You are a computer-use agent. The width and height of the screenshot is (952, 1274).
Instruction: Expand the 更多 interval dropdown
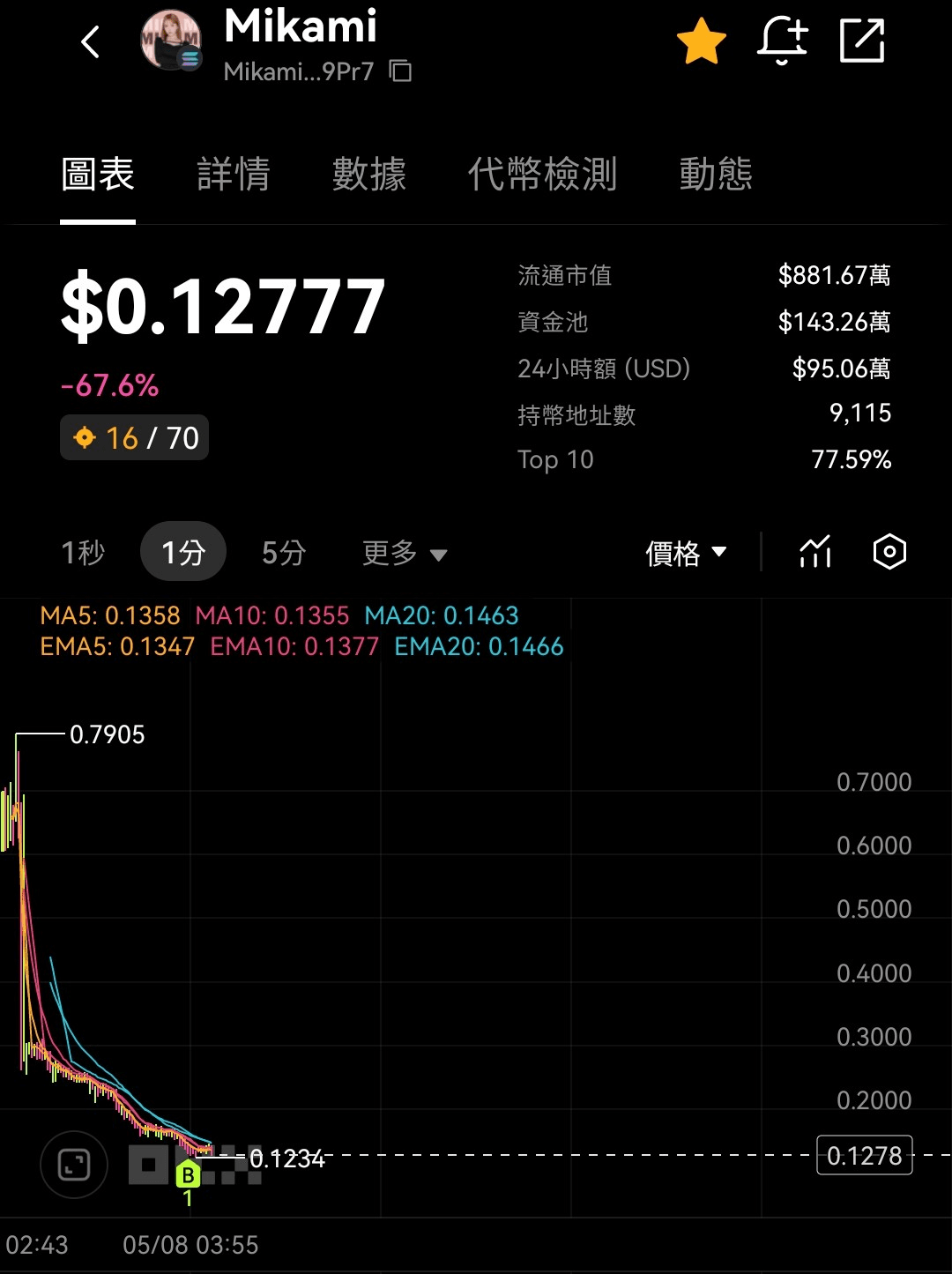405,553
